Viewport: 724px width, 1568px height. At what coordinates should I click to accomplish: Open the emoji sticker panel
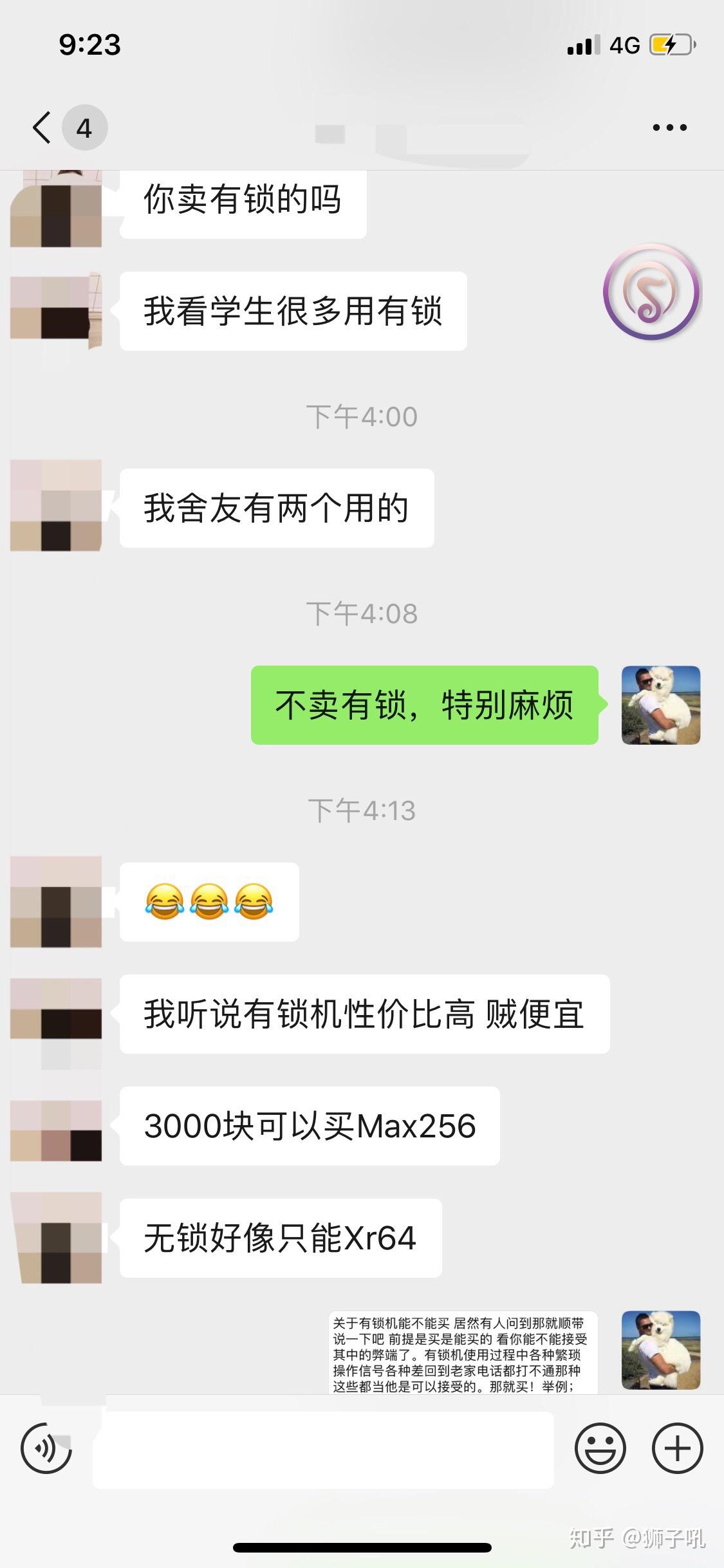[600, 1448]
